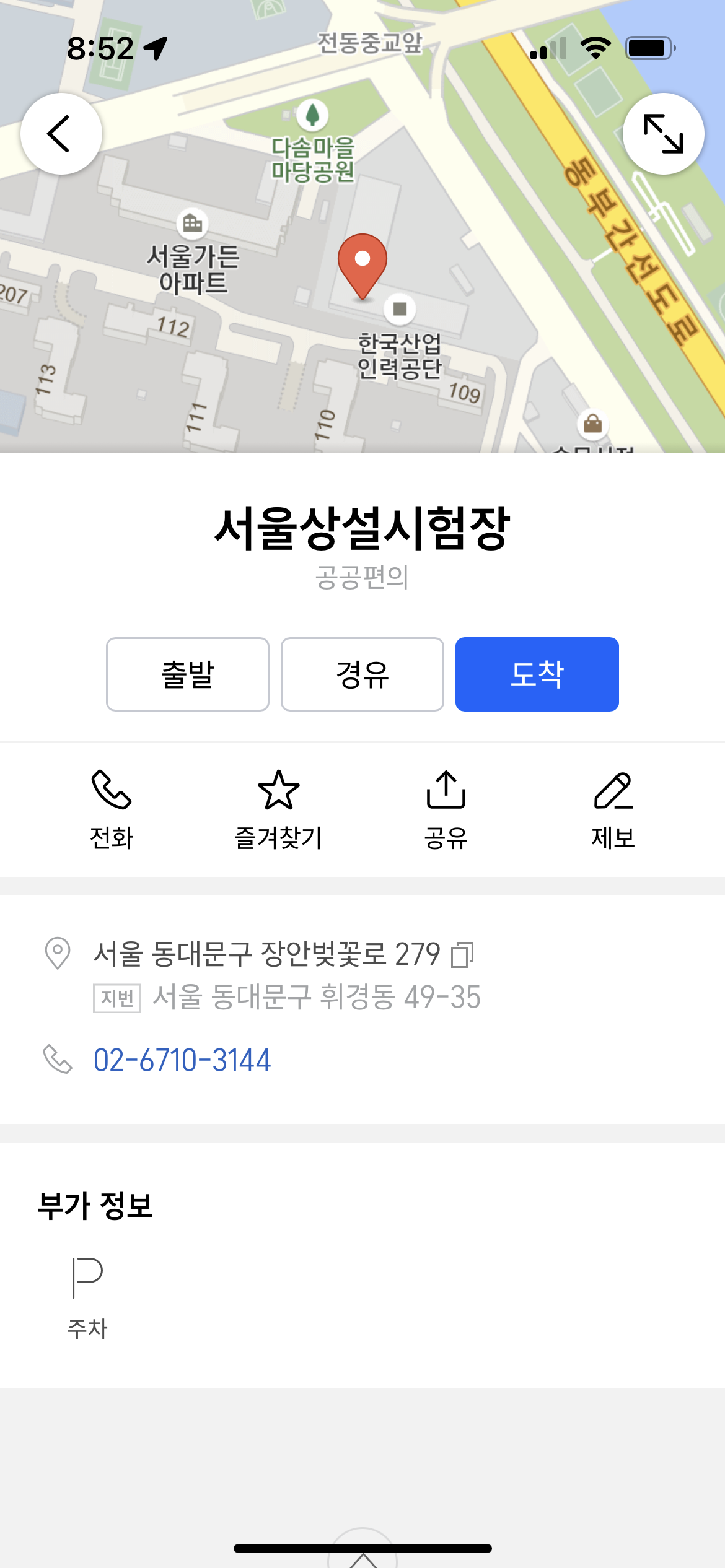This screenshot has width=725, height=1568.
Task: Share this place with 공유
Action: click(446, 808)
